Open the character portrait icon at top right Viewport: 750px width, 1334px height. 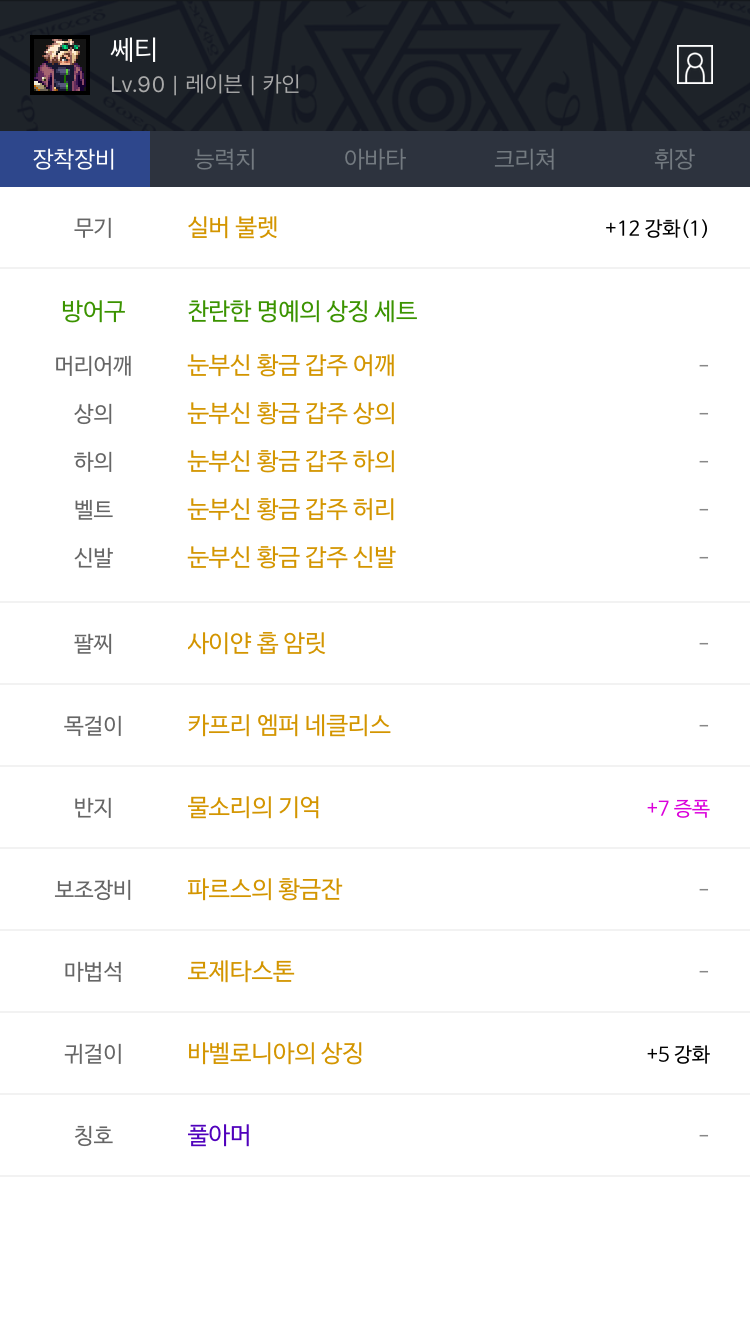(694, 65)
